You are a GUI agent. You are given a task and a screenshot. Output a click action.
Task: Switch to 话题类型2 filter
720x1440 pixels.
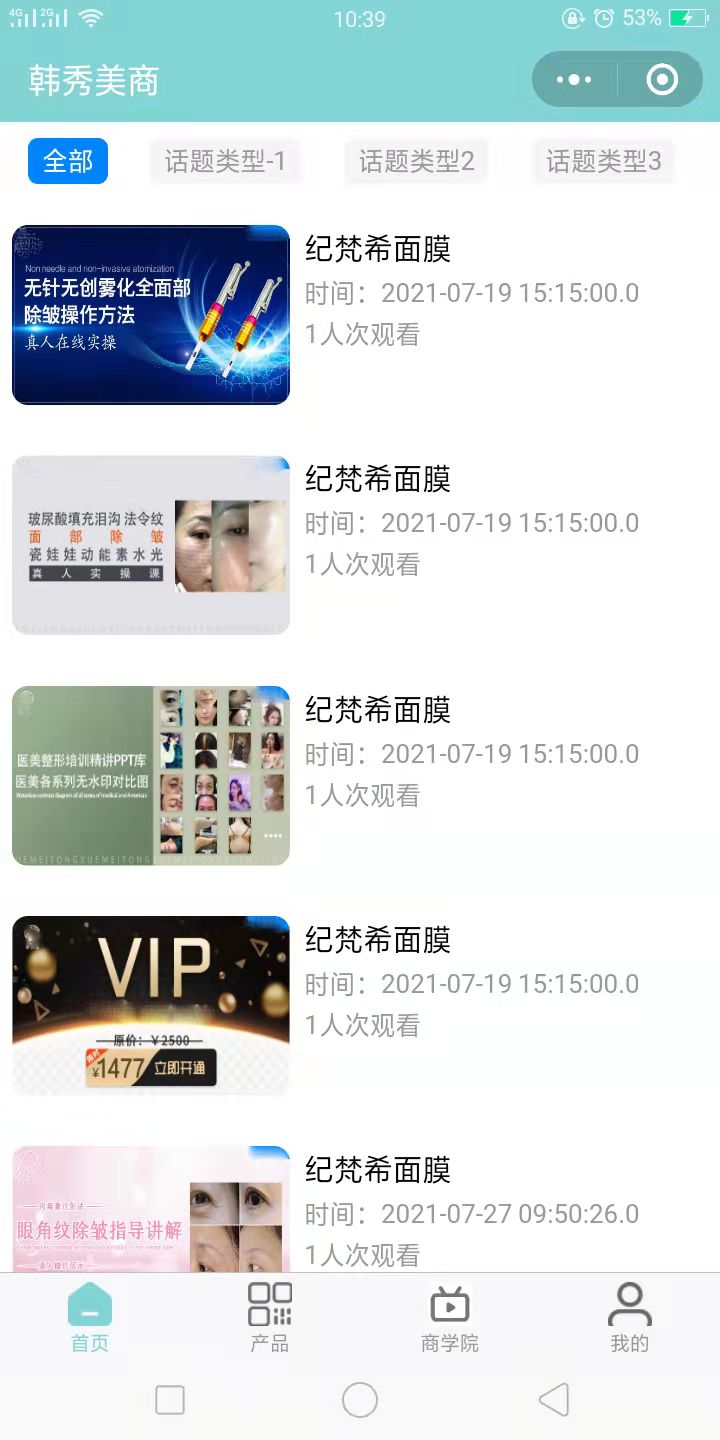click(x=416, y=161)
